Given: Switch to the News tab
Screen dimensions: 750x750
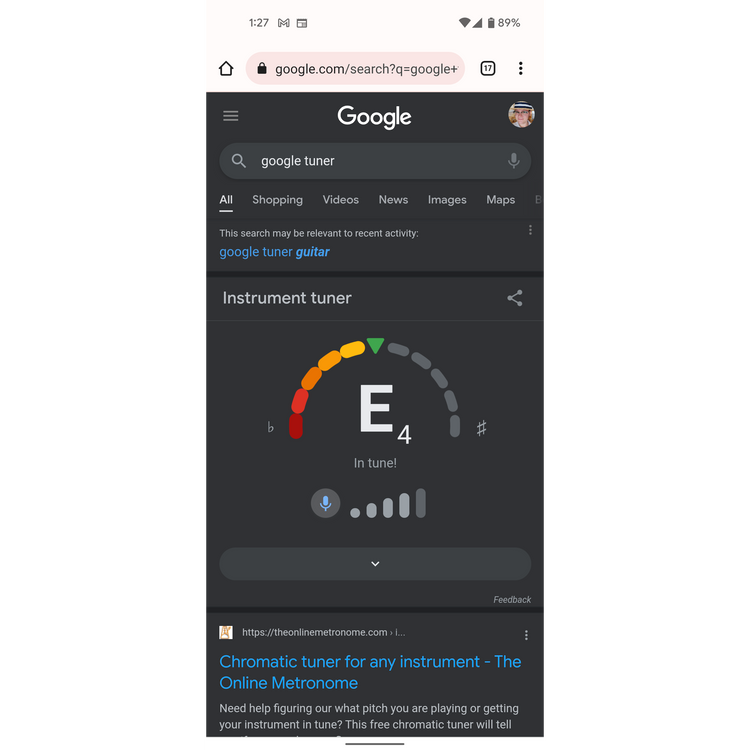Looking at the screenshot, I should tap(393, 200).
